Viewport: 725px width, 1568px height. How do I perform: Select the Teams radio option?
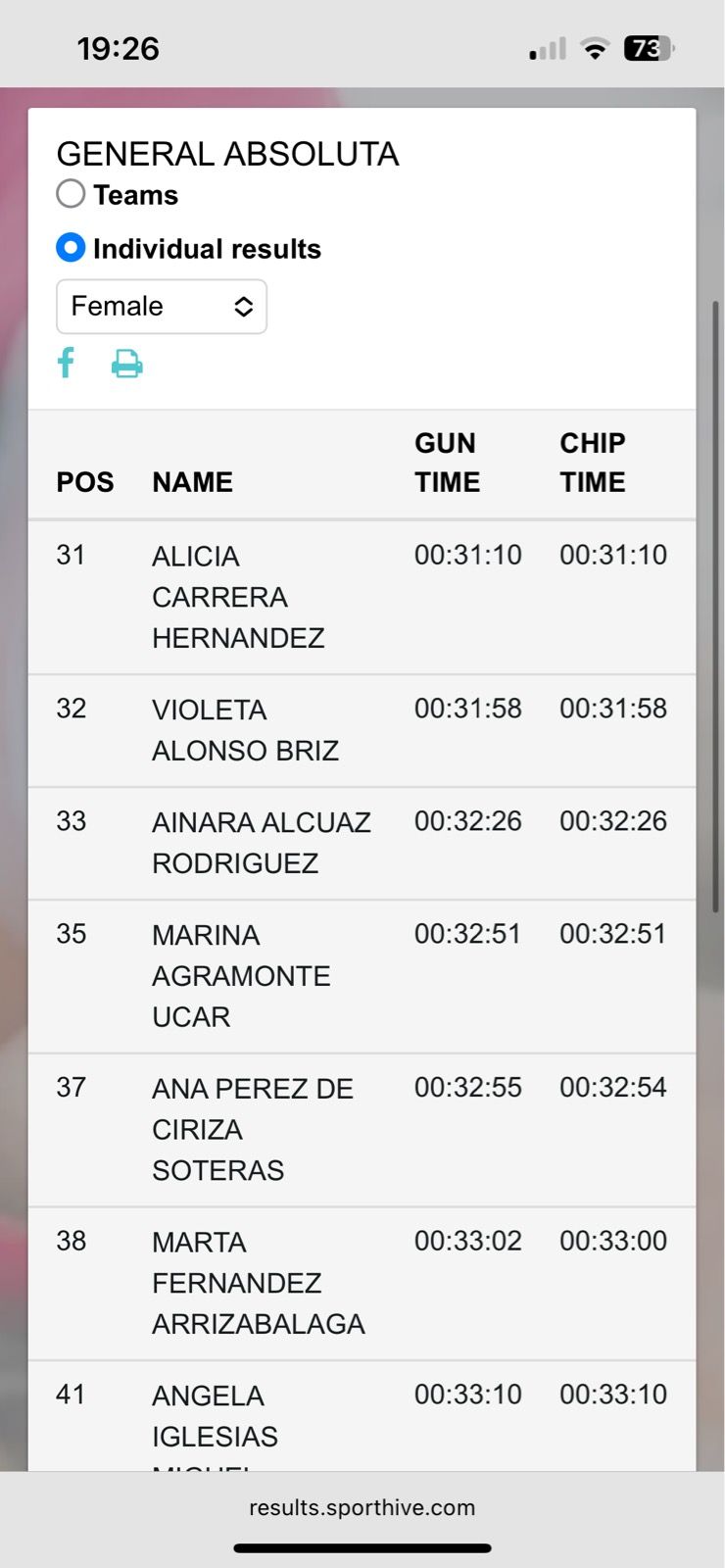(x=71, y=194)
